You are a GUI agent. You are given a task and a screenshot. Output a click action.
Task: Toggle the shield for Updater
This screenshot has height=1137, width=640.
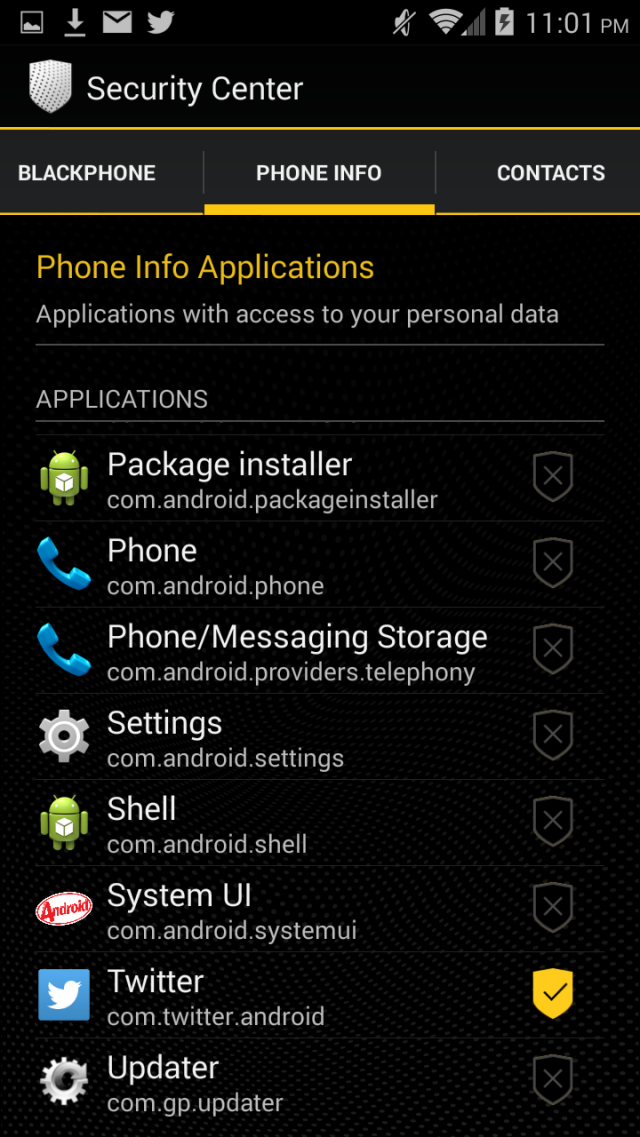pyautogui.click(x=553, y=1080)
